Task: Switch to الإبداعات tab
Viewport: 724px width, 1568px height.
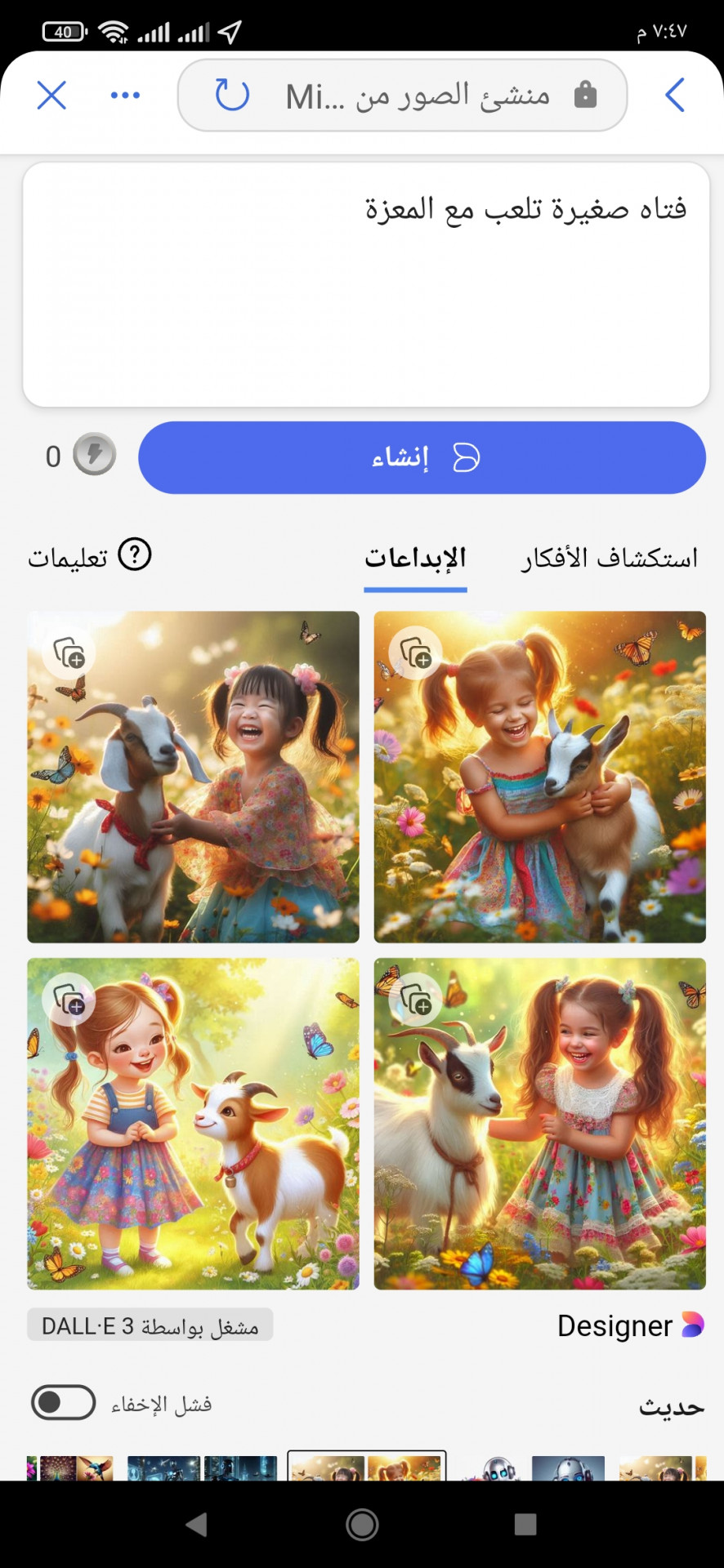Action: point(415,559)
